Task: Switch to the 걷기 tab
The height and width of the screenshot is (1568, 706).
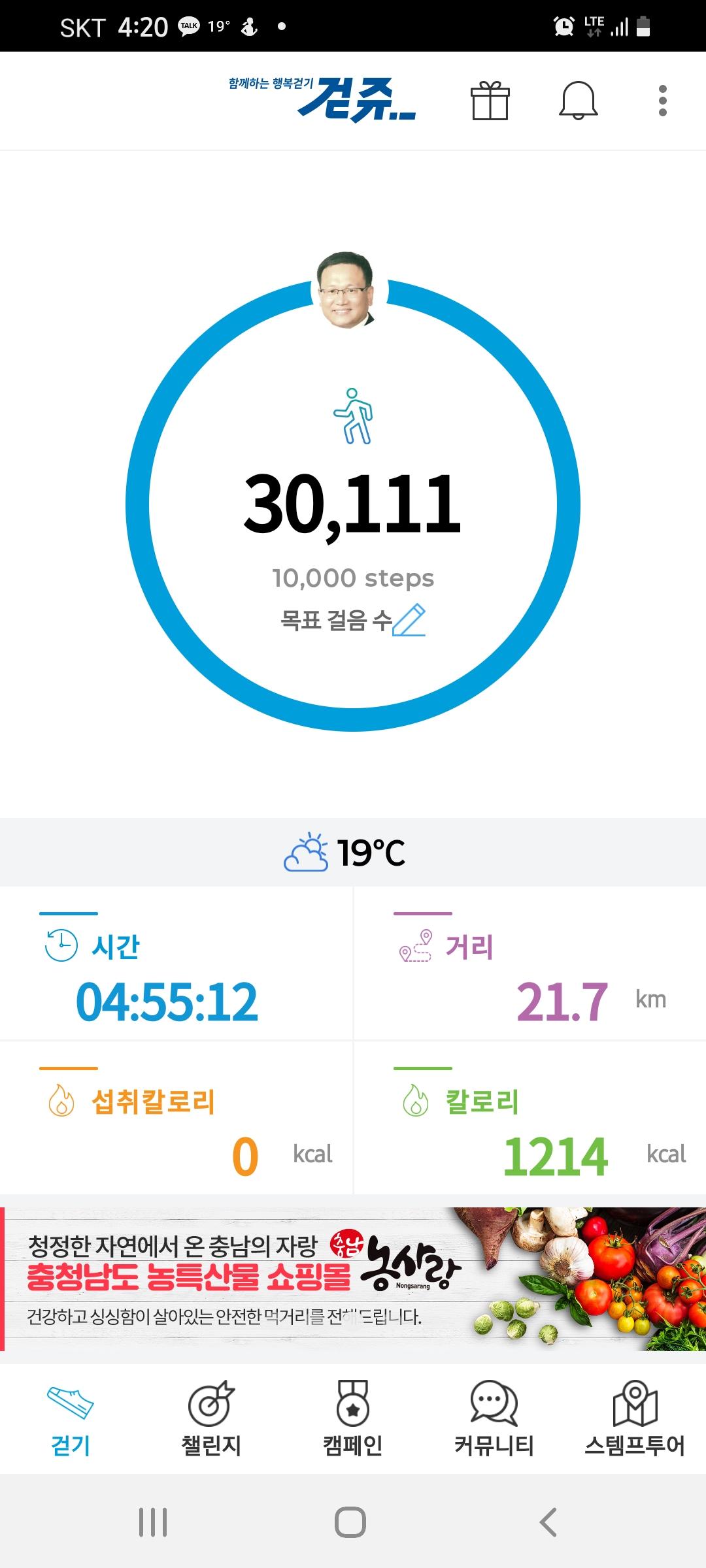Action: click(71, 1418)
